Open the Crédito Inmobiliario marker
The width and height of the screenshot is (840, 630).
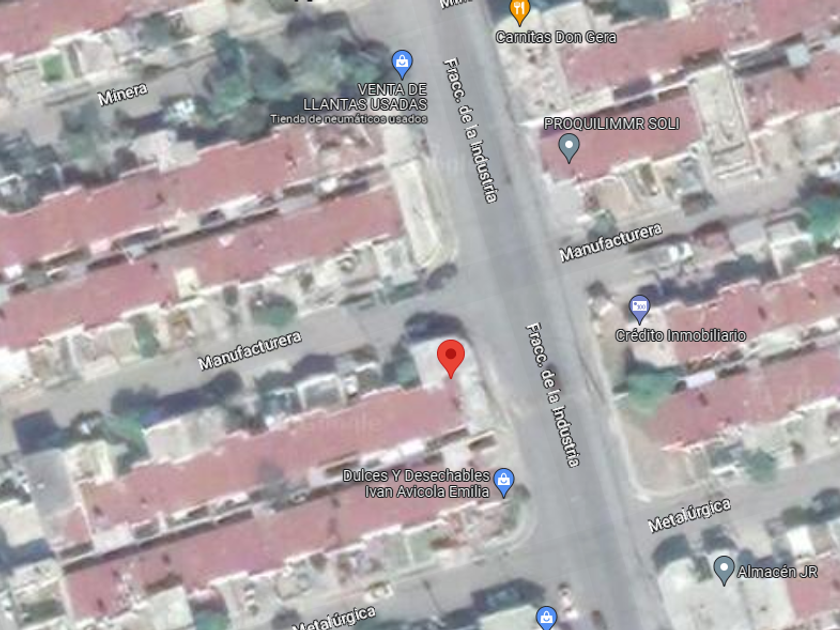(x=639, y=309)
